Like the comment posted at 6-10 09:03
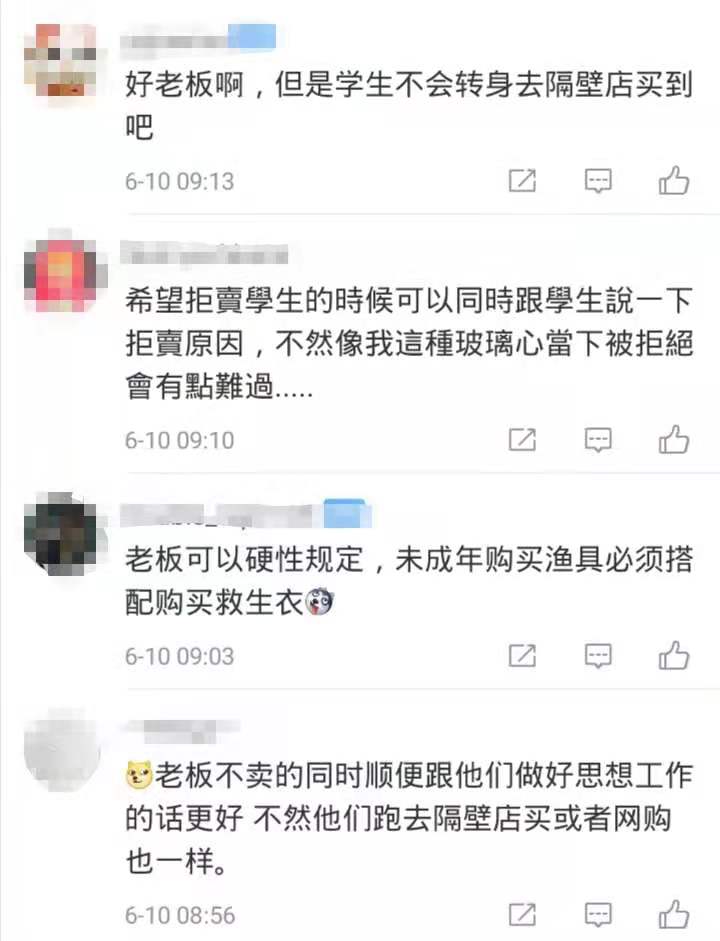 [674, 656]
